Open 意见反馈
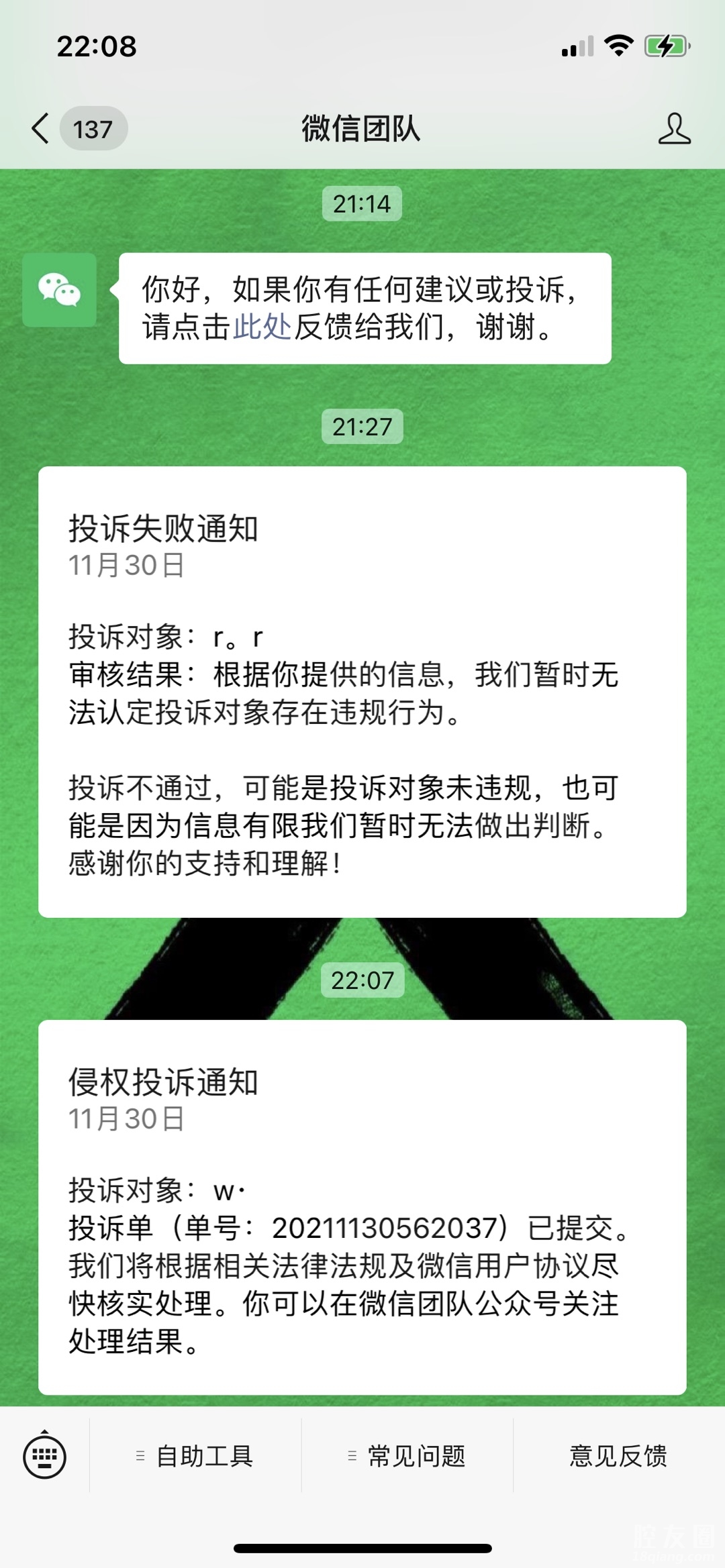This screenshot has height=1568, width=725. coord(618,1456)
